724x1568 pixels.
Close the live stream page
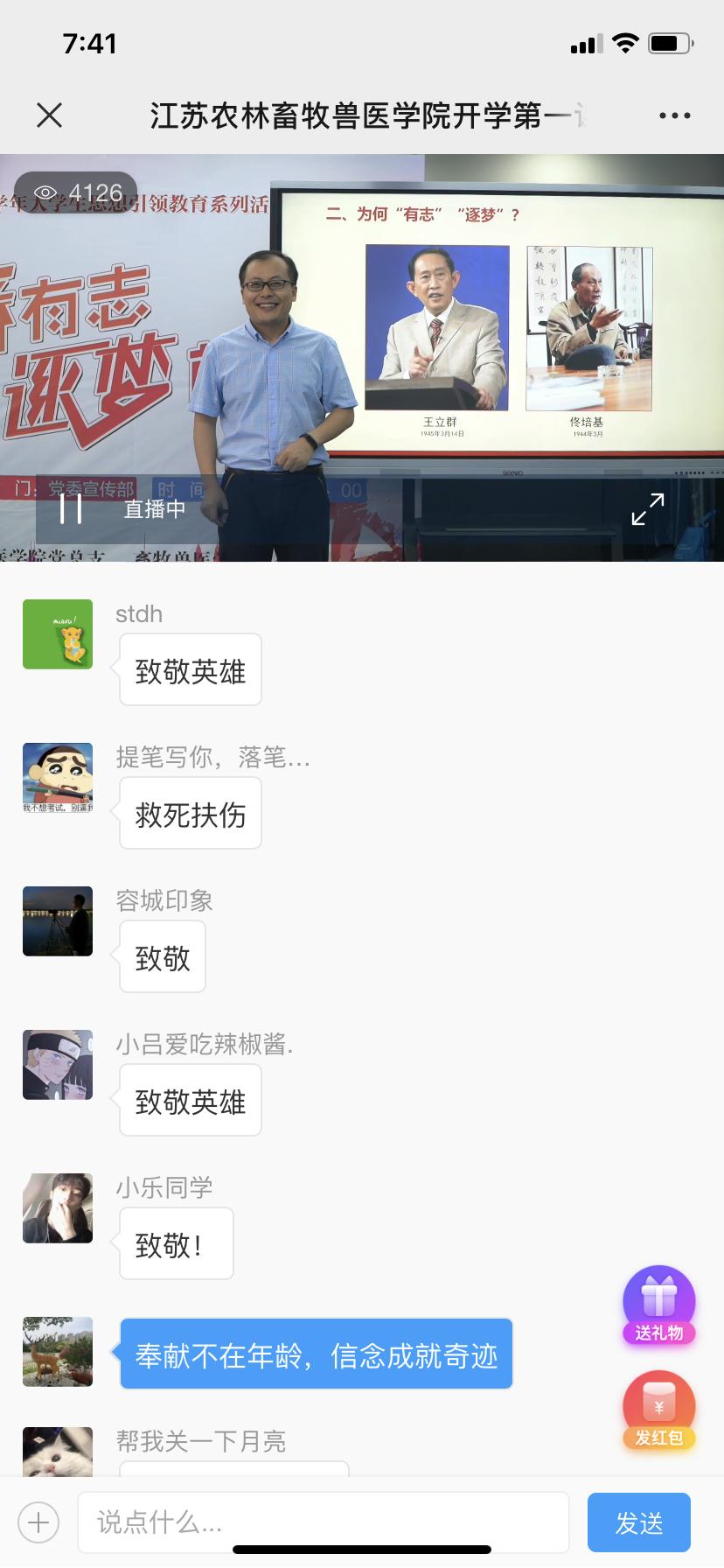pos(50,115)
